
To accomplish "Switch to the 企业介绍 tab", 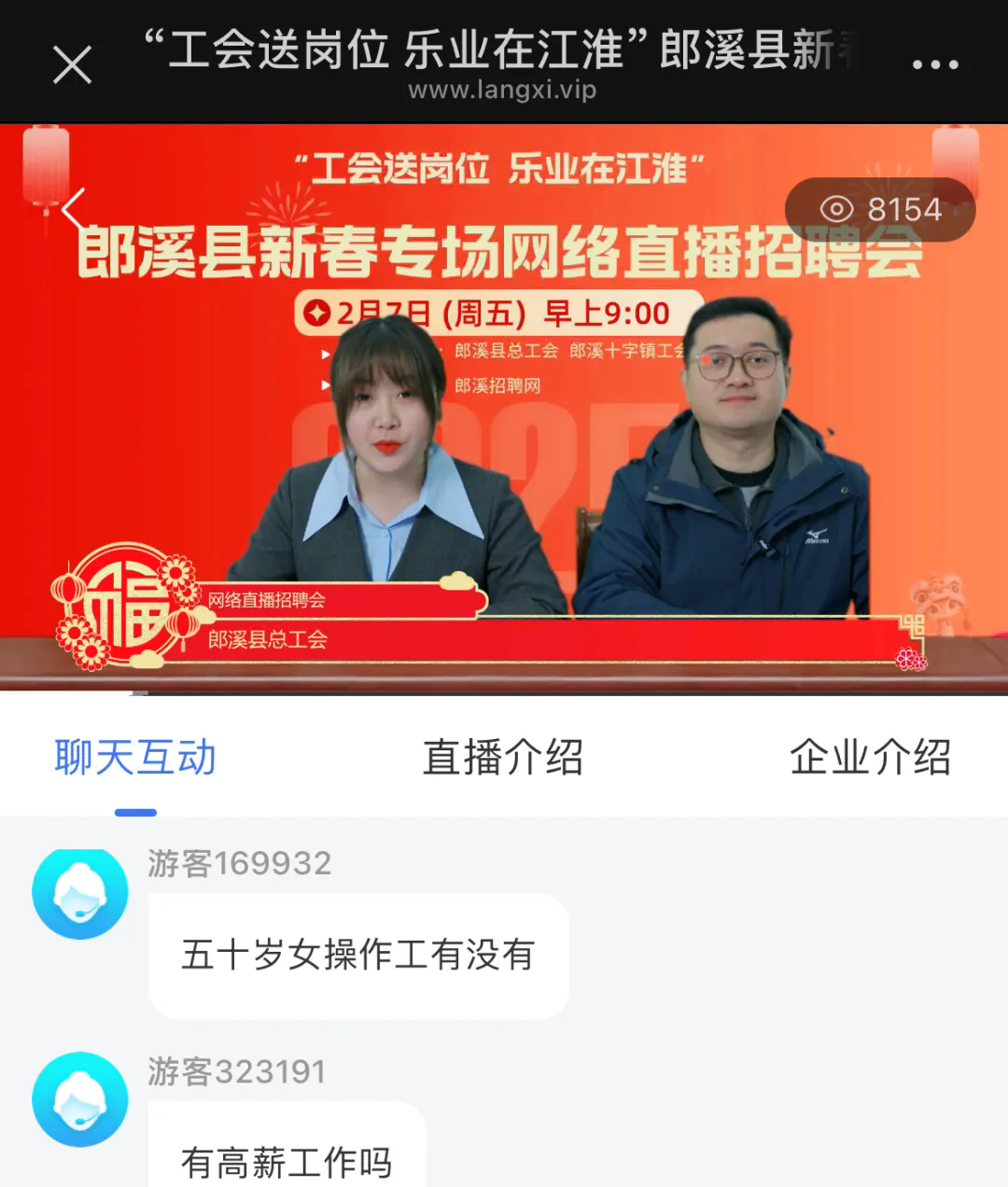I will 870,757.
